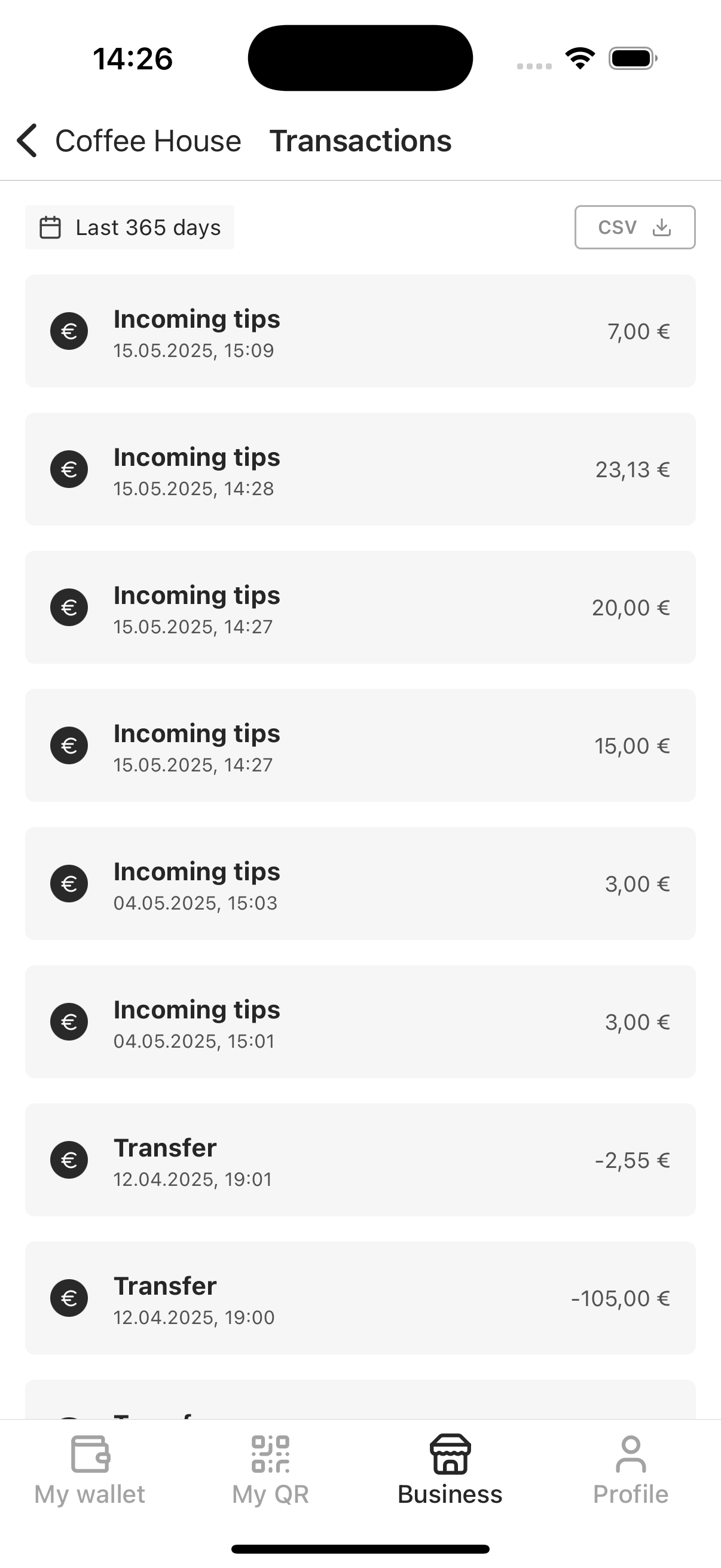Open the 20,00 € incoming tips transaction
This screenshot has width=721, height=1568.
point(360,607)
